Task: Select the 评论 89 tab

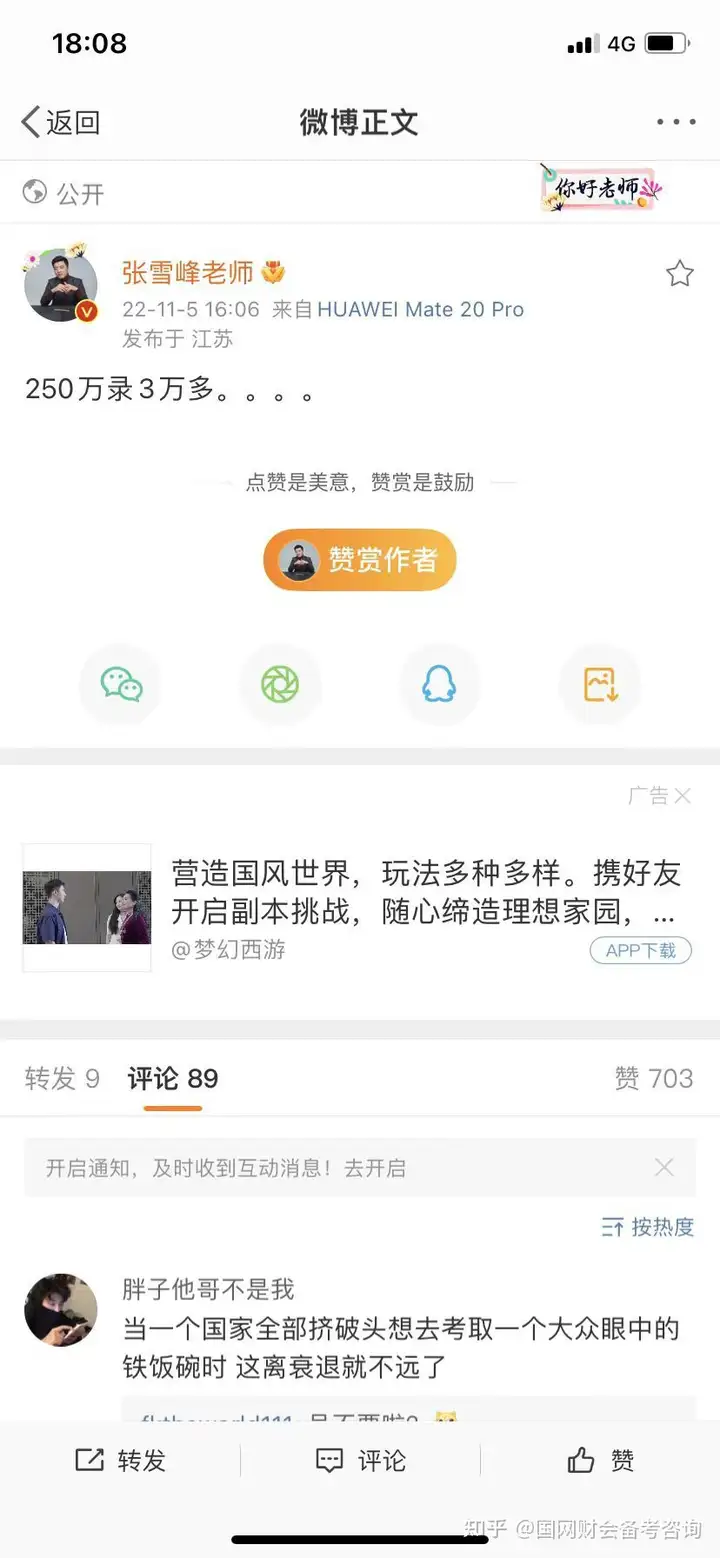Action: [172, 1078]
